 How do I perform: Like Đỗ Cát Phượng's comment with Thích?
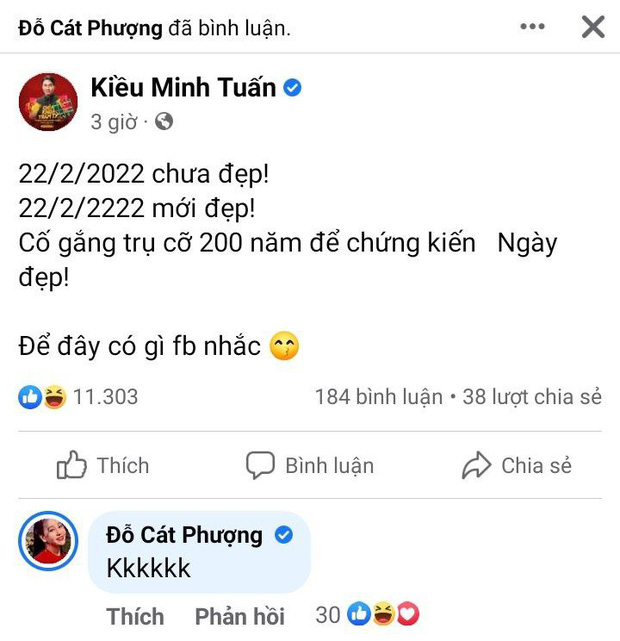135,616
